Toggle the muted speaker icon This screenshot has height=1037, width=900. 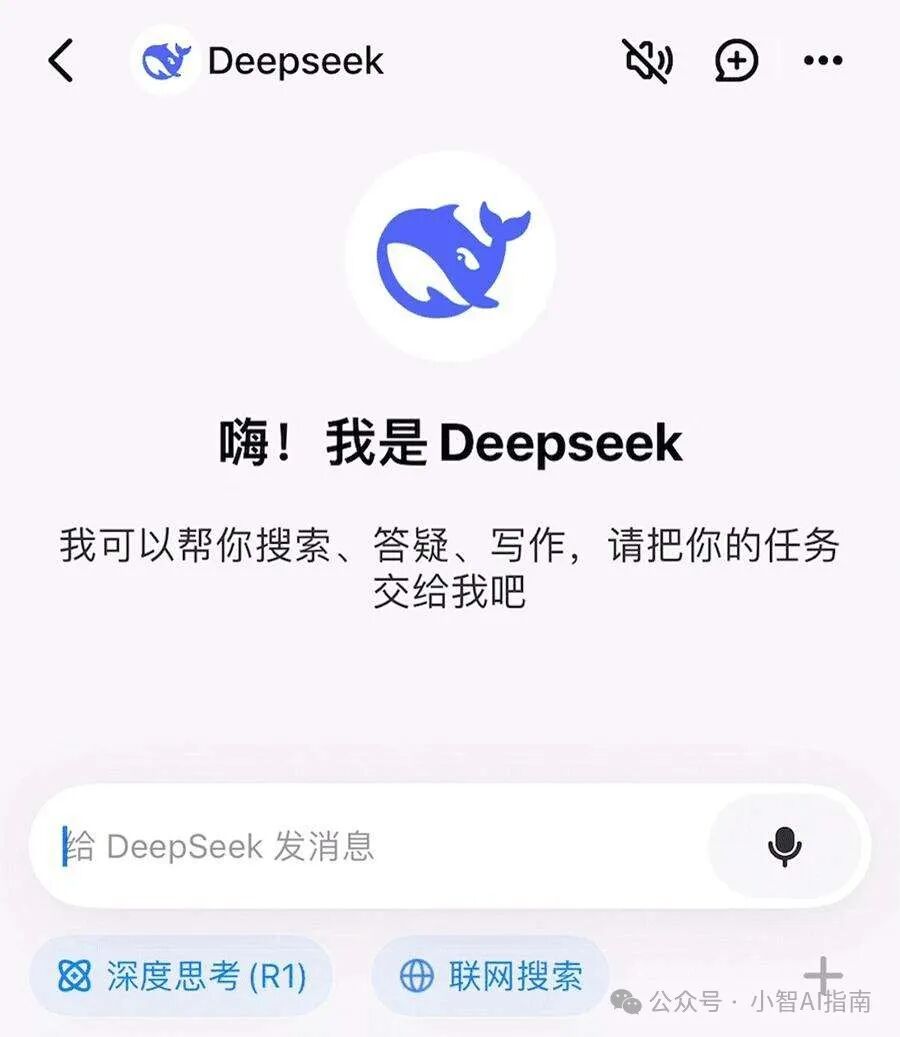point(647,61)
